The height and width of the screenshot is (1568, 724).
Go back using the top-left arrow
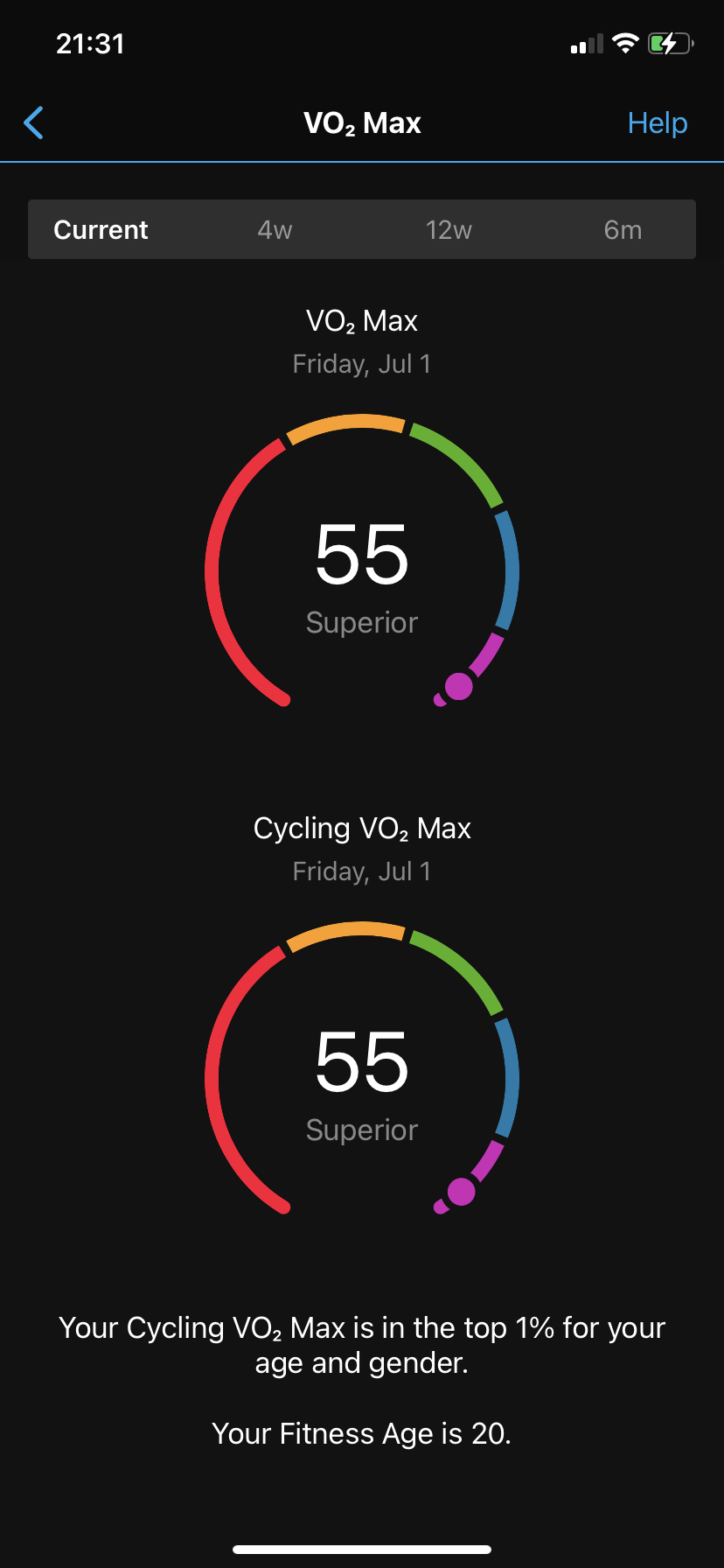34,123
